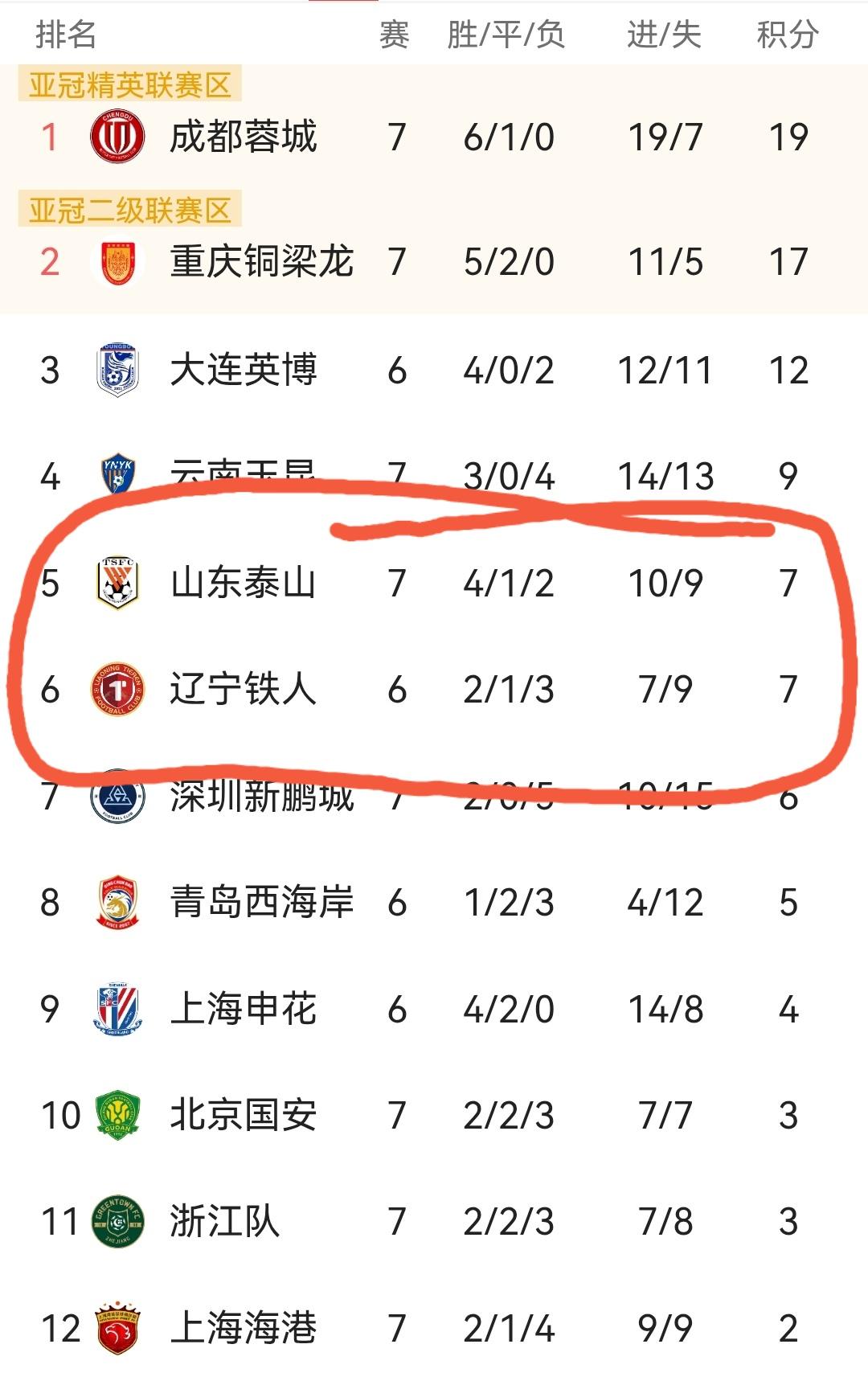
Task: Click the Dalian Yingbo club badge
Action: coord(117,371)
